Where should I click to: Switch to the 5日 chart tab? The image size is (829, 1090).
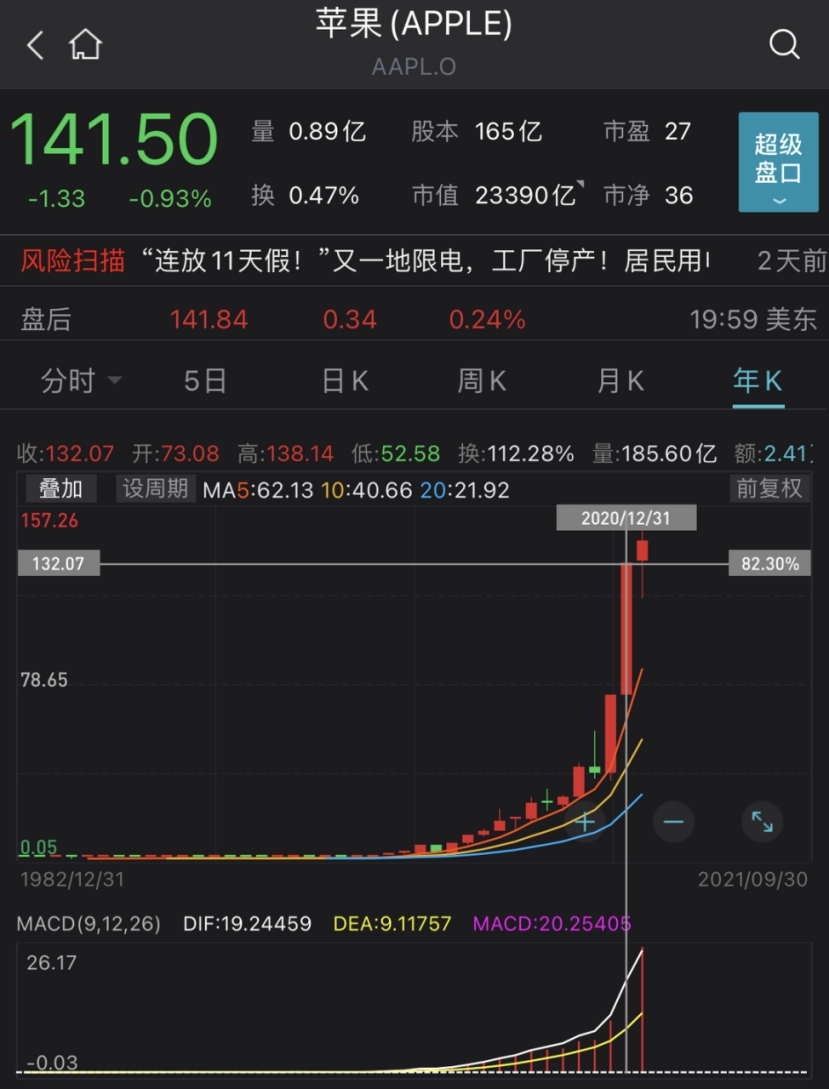[x=206, y=381]
